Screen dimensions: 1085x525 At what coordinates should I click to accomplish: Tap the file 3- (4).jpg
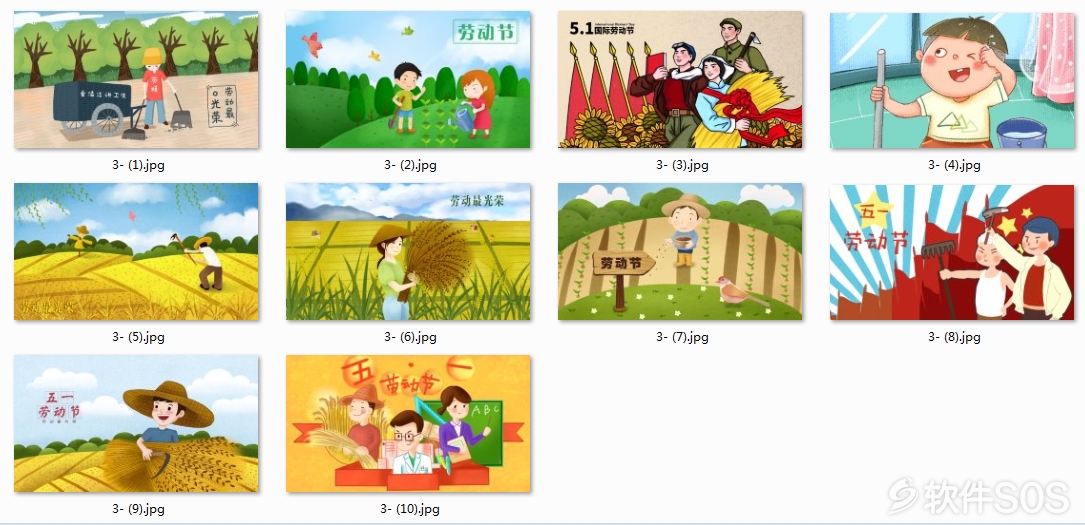coord(952,80)
